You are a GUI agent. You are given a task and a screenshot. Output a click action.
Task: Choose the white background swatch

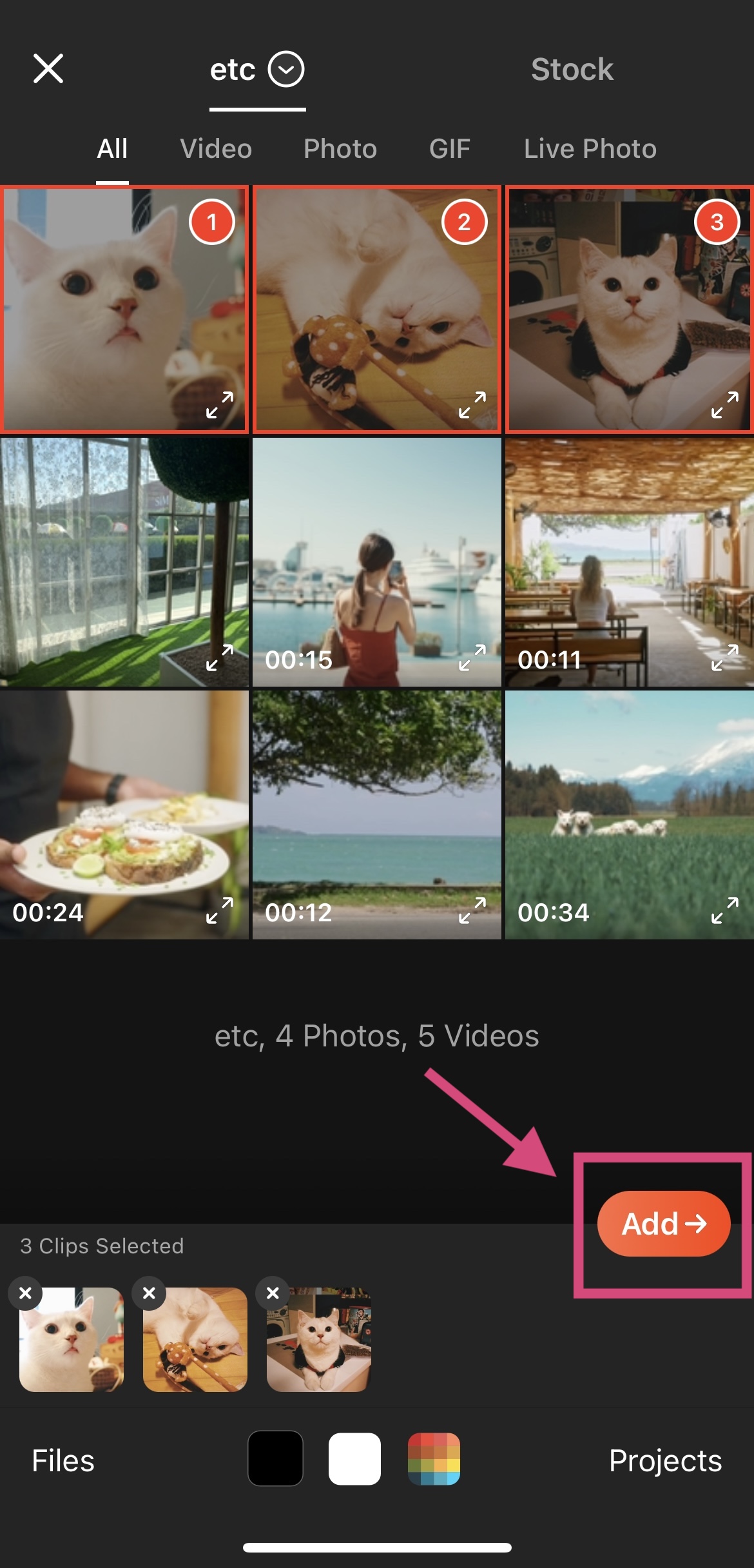(x=354, y=1458)
